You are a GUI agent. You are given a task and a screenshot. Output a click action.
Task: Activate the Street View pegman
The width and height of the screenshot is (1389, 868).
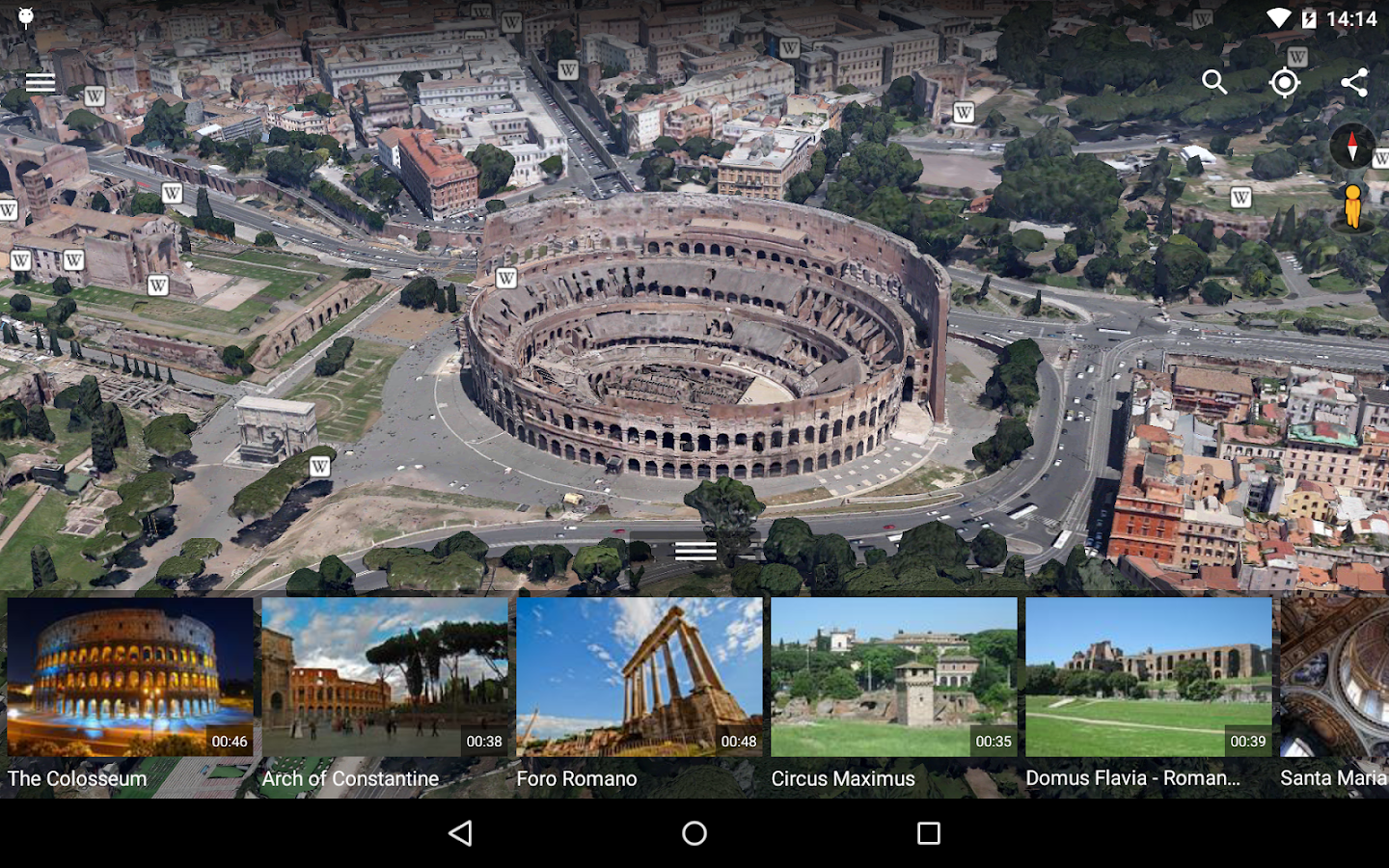[x=1352, y=206]
